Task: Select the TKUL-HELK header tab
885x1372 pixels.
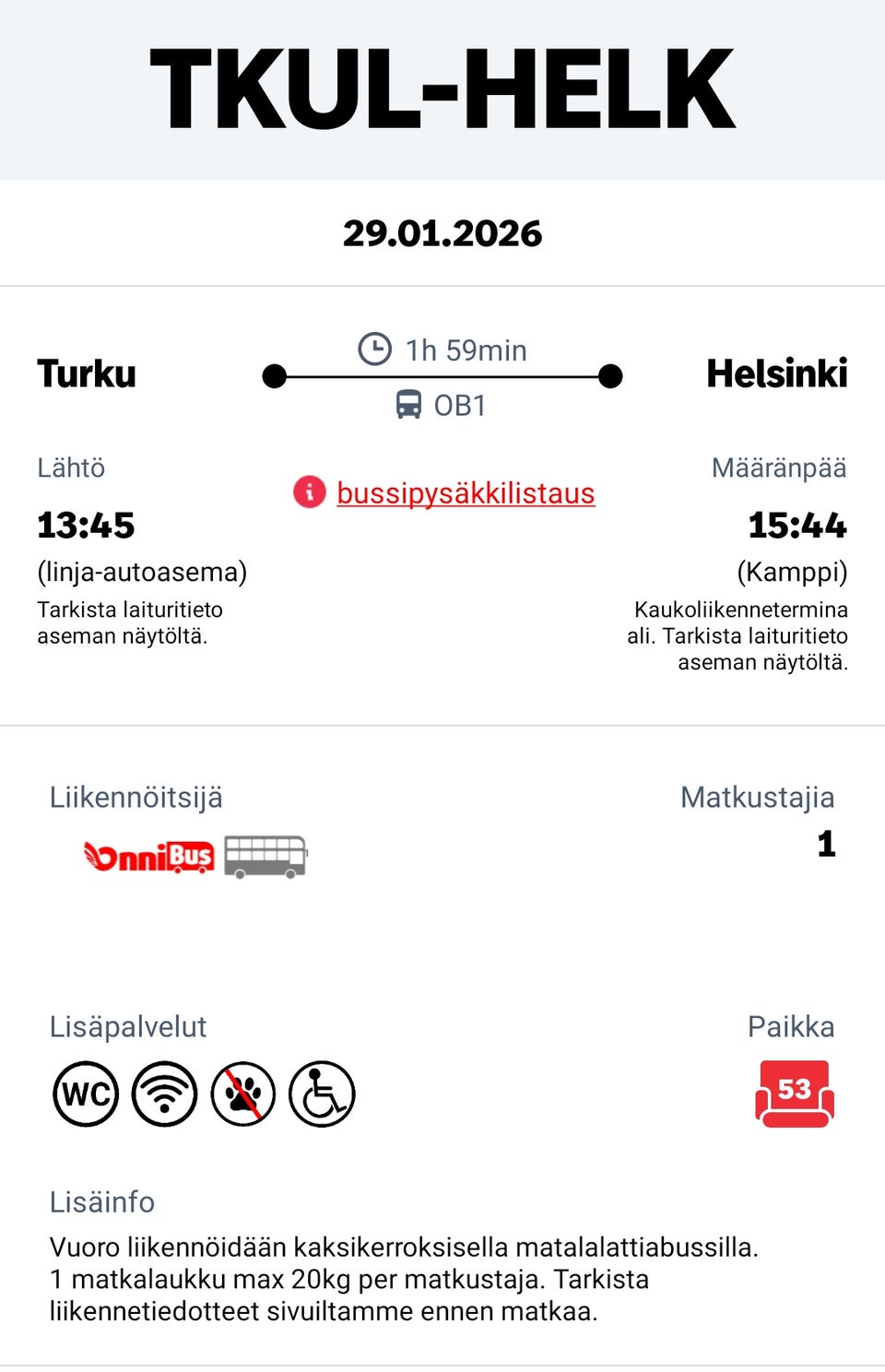Action: click(442, 89)
